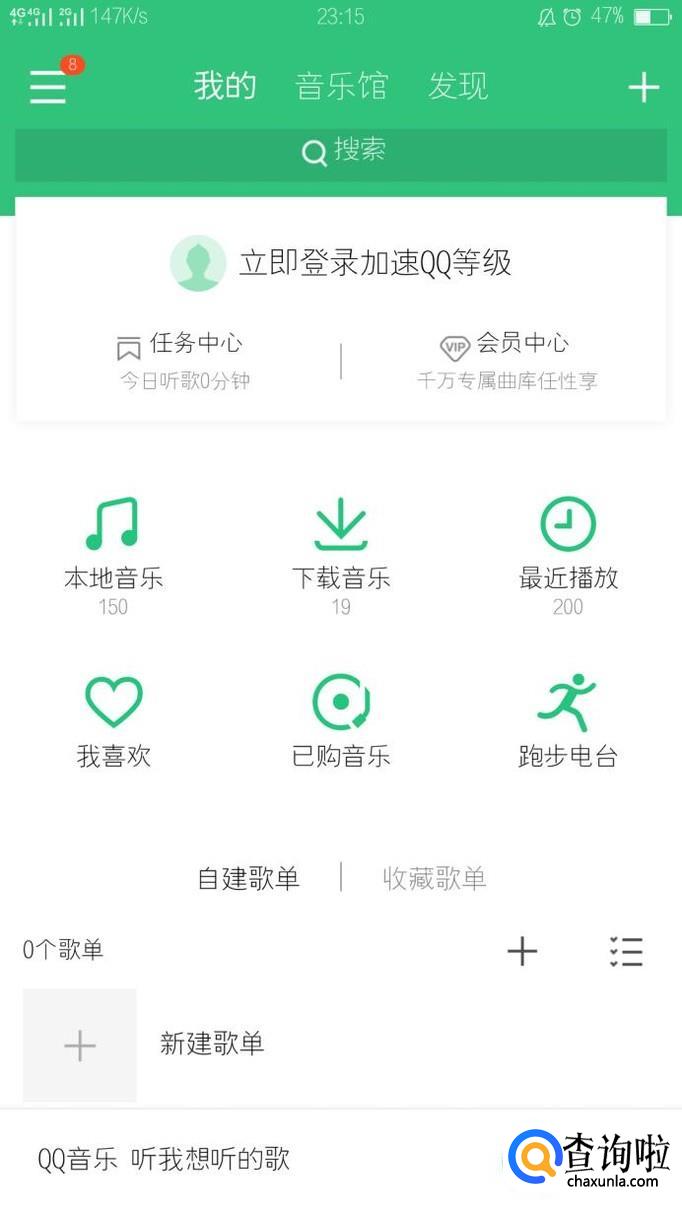Switch to 收藏歌单 tab

[x=434, y=879]
